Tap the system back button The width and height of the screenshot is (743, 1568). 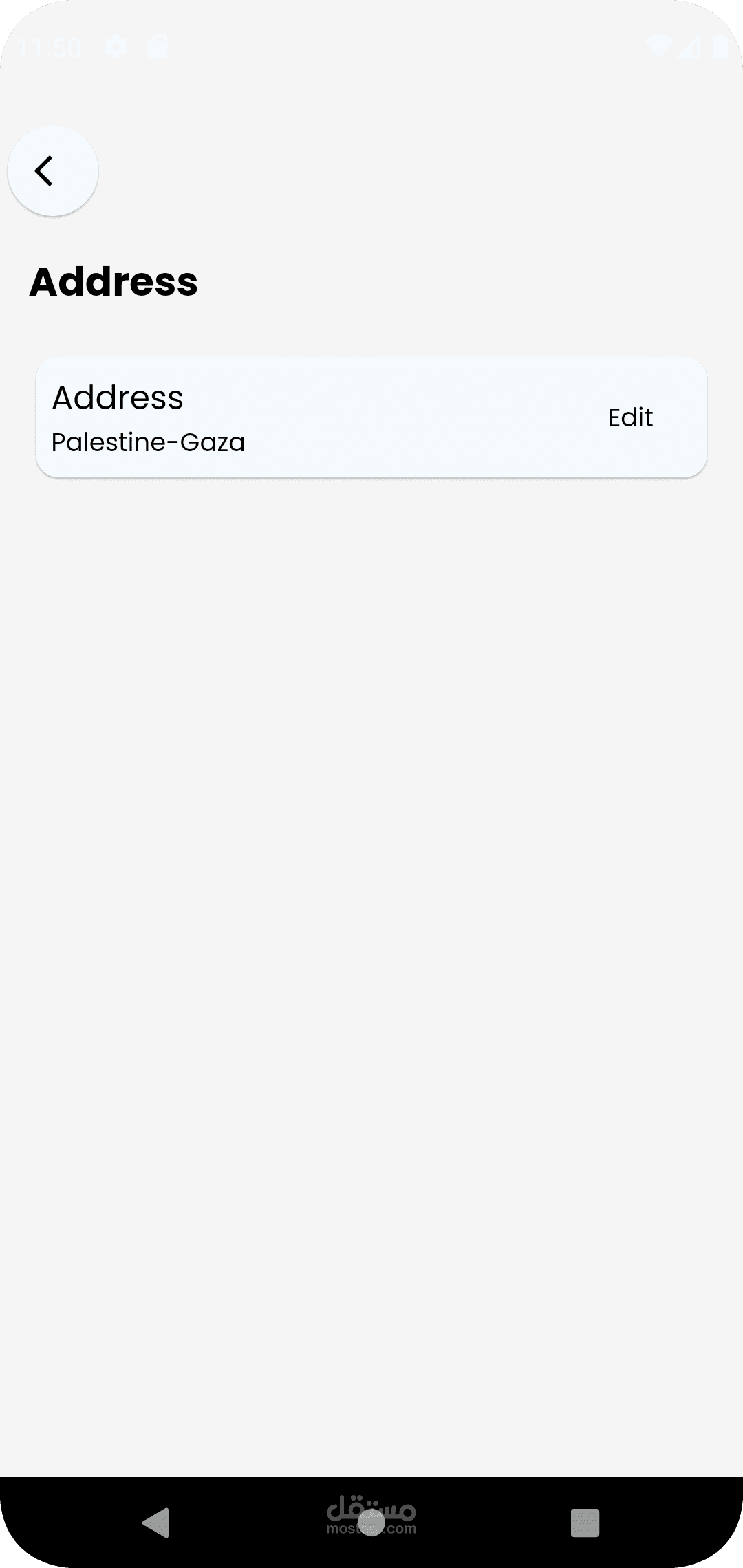click(x=156, y=1522)
